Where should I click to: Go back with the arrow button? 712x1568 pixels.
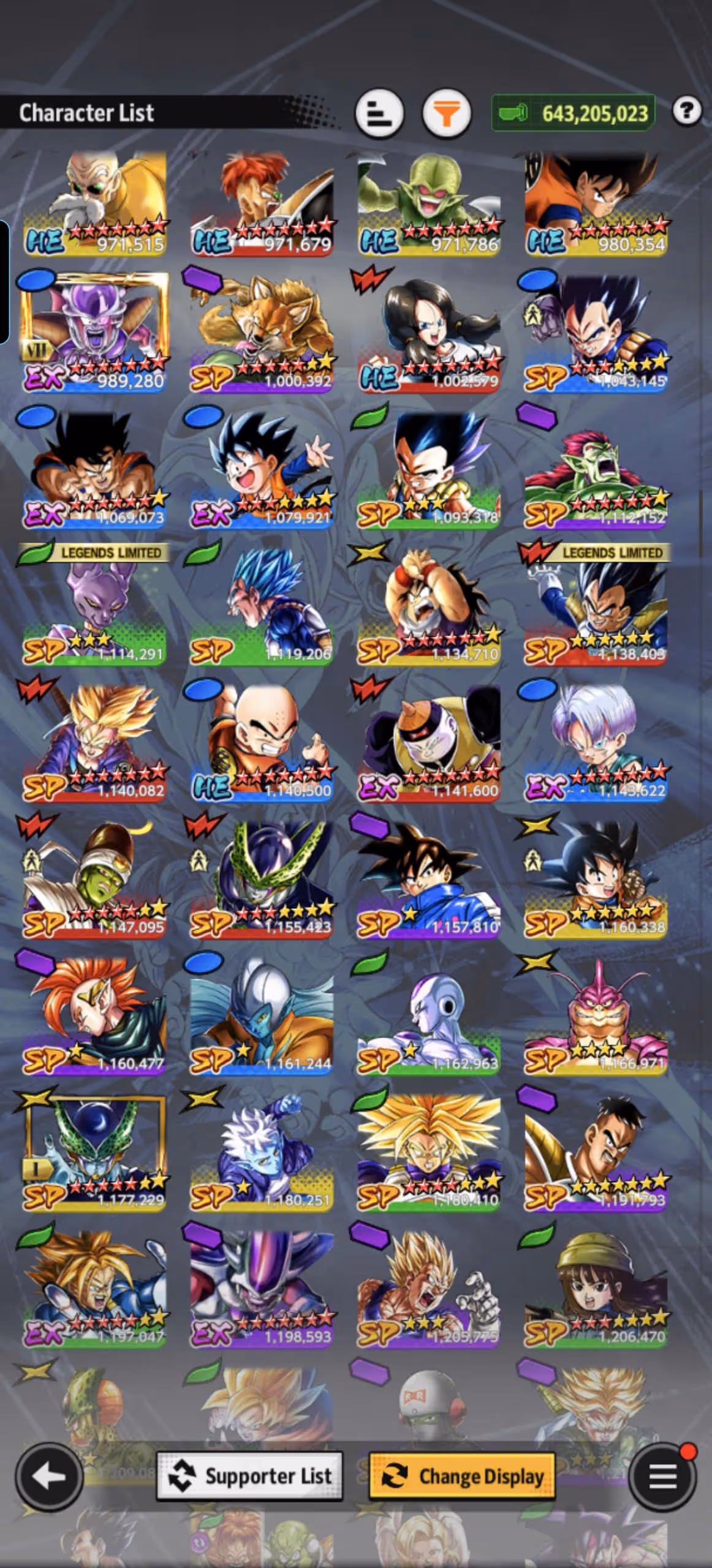pyautogui.click(x=49, y=1477)
